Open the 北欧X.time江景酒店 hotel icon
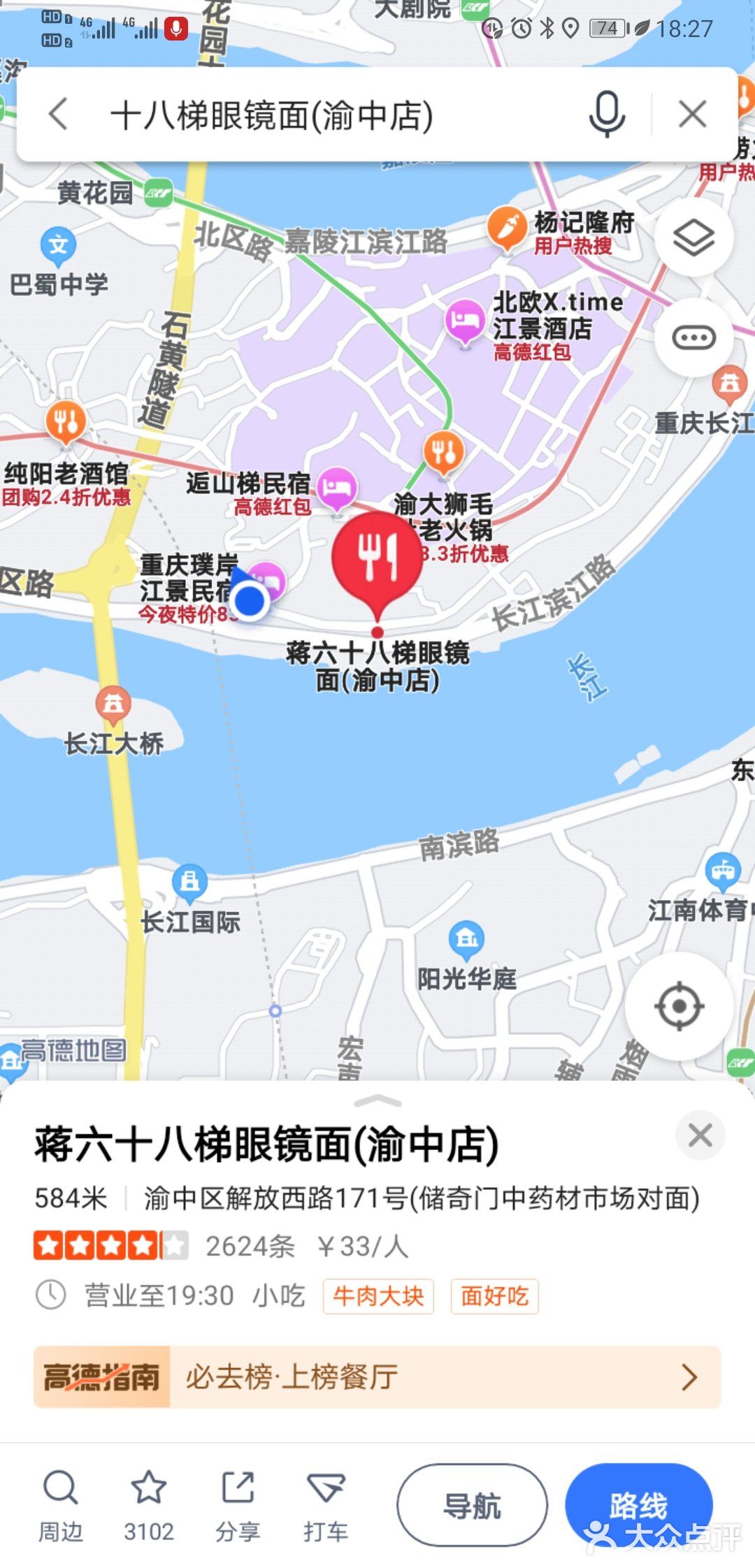This screenshot has width=755, height=1568. [463, 319]
